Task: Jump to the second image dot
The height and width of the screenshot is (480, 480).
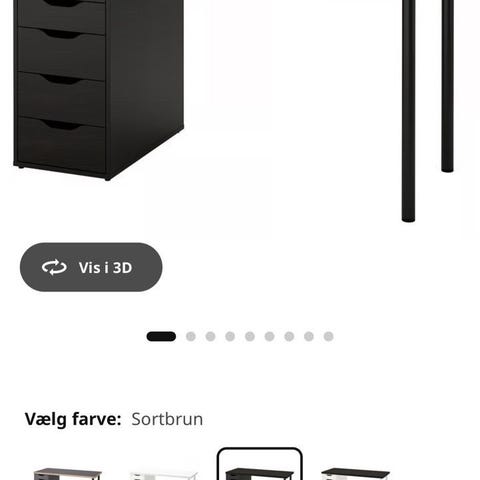Action: point(191,337)
